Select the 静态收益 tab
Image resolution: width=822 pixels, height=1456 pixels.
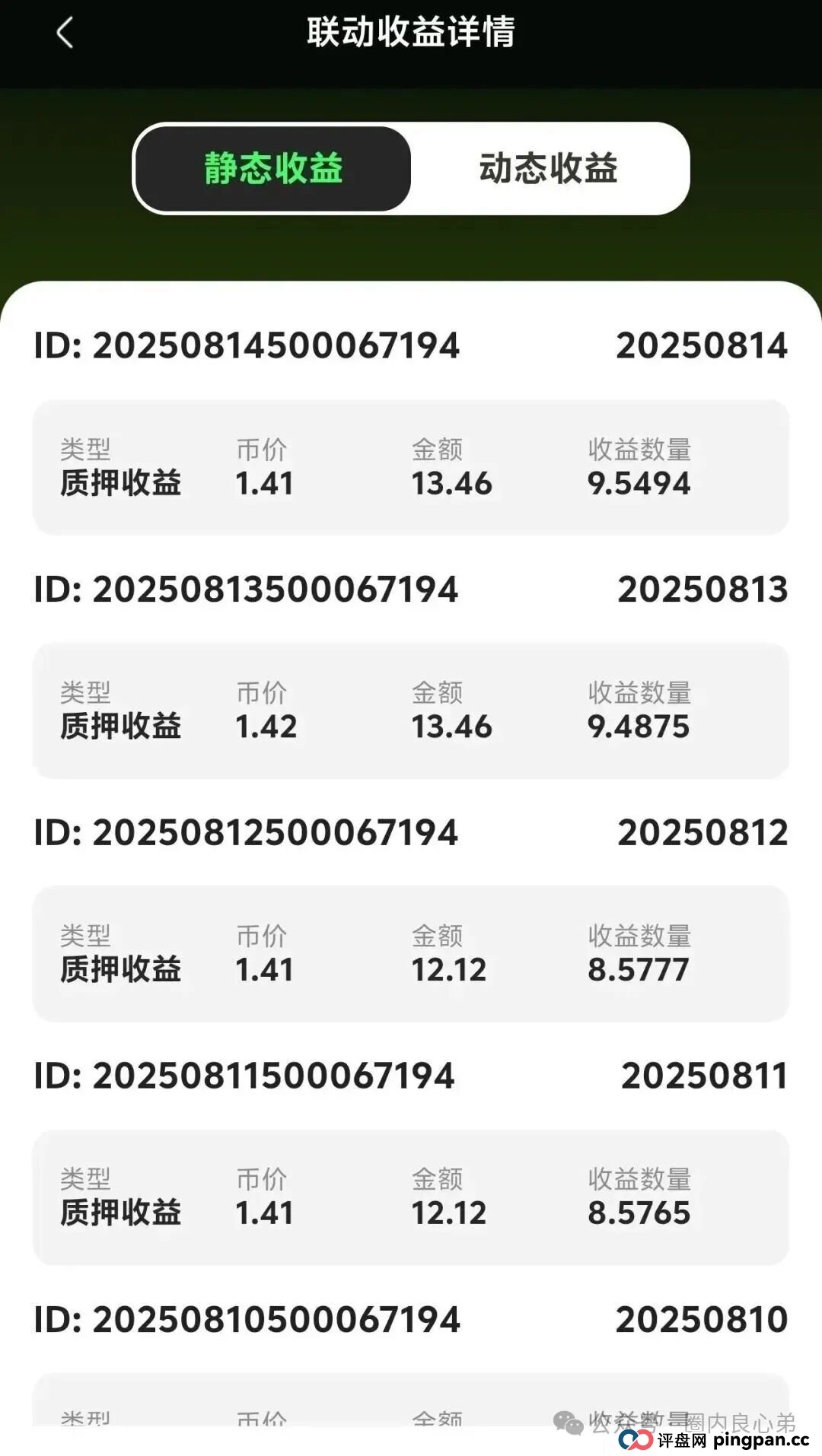pyautogui.click(x=273, y=170)
